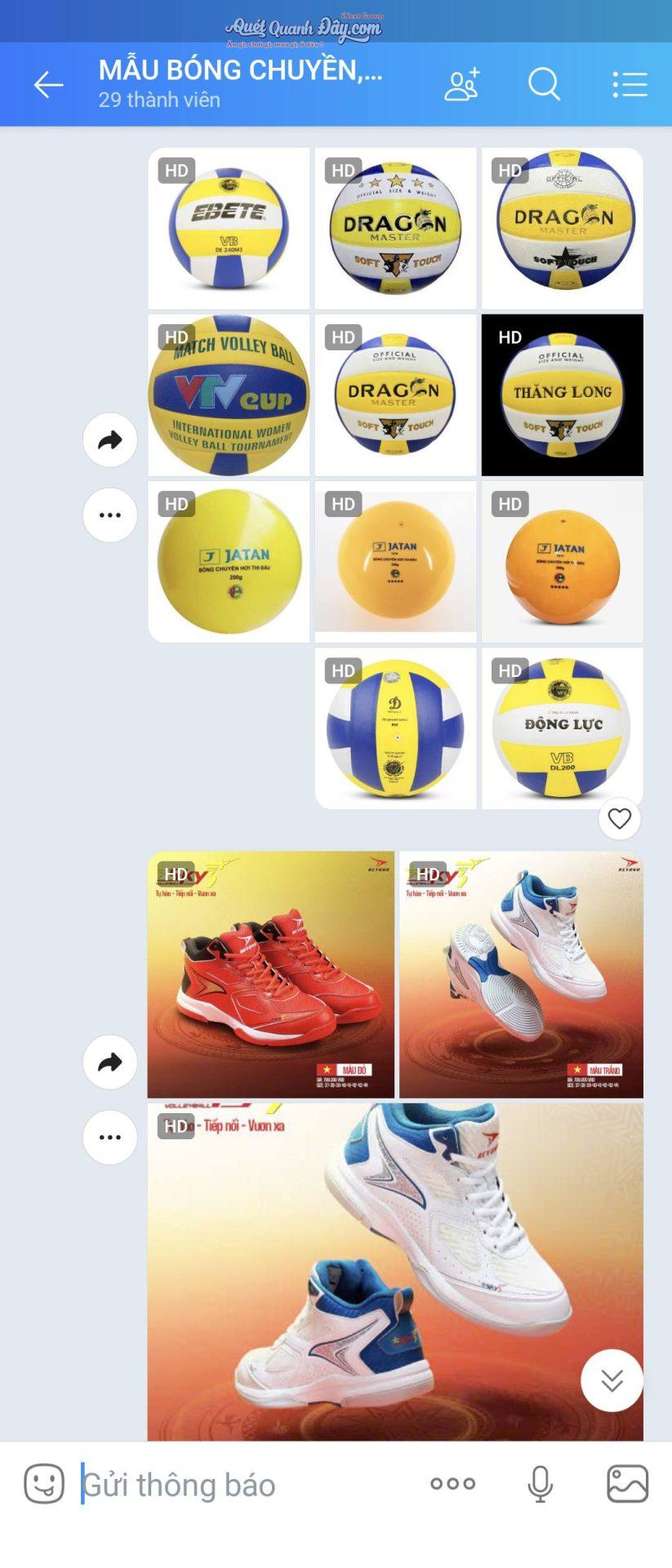Jump to the latest messages

tap(612, 1380)
